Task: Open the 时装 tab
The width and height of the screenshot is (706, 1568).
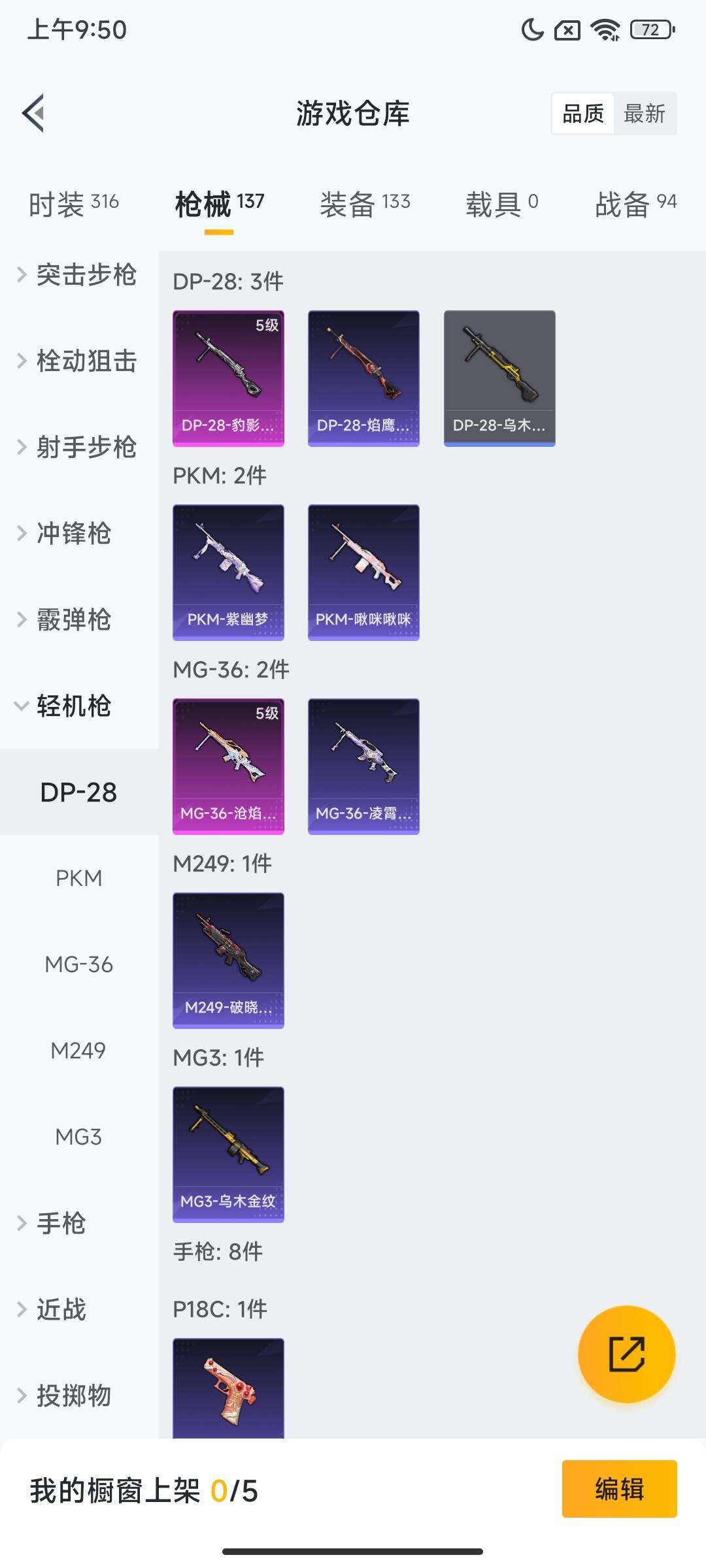Action: 72,203
